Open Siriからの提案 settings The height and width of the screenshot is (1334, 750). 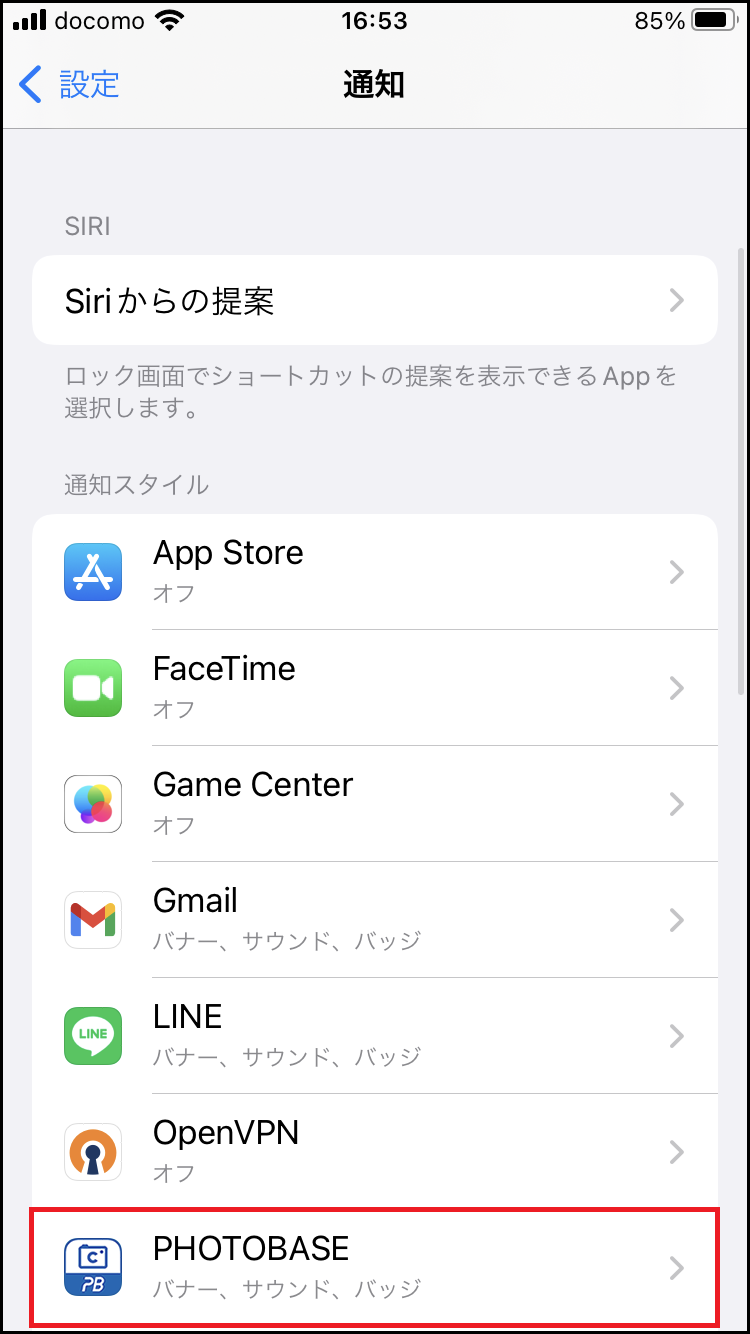click(x=374, y=301)
